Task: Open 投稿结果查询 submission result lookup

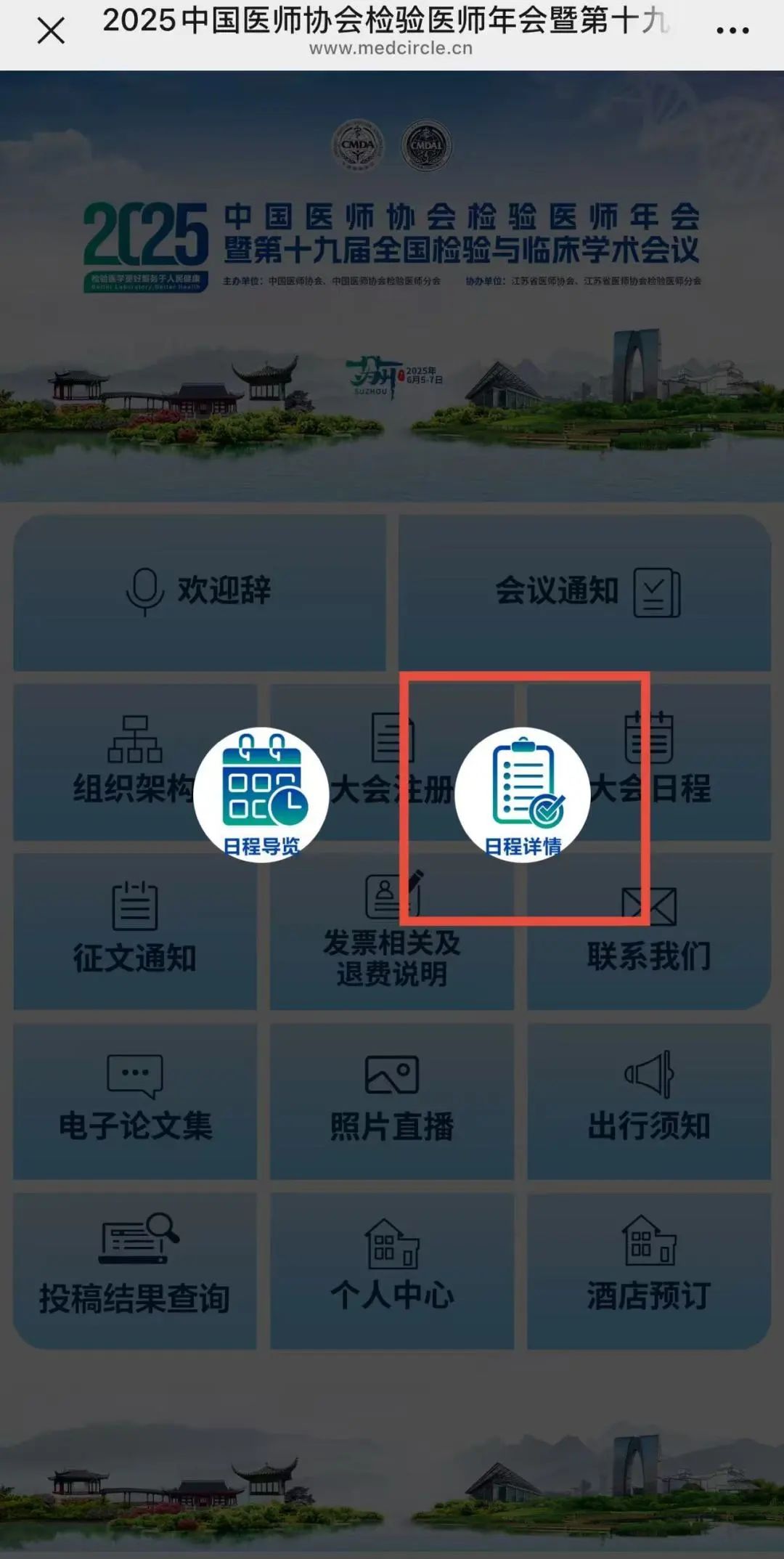Action: pos(135,1271)
